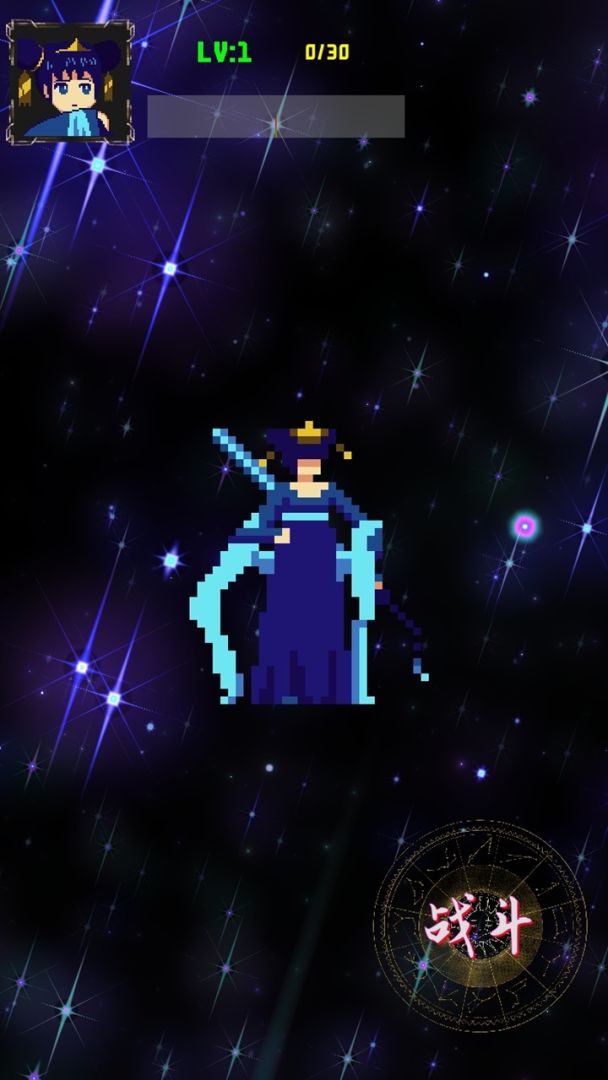Viewport: 608px width, 1080px height.
Task: Open the character portrait avatar
Action: [69, 84]
